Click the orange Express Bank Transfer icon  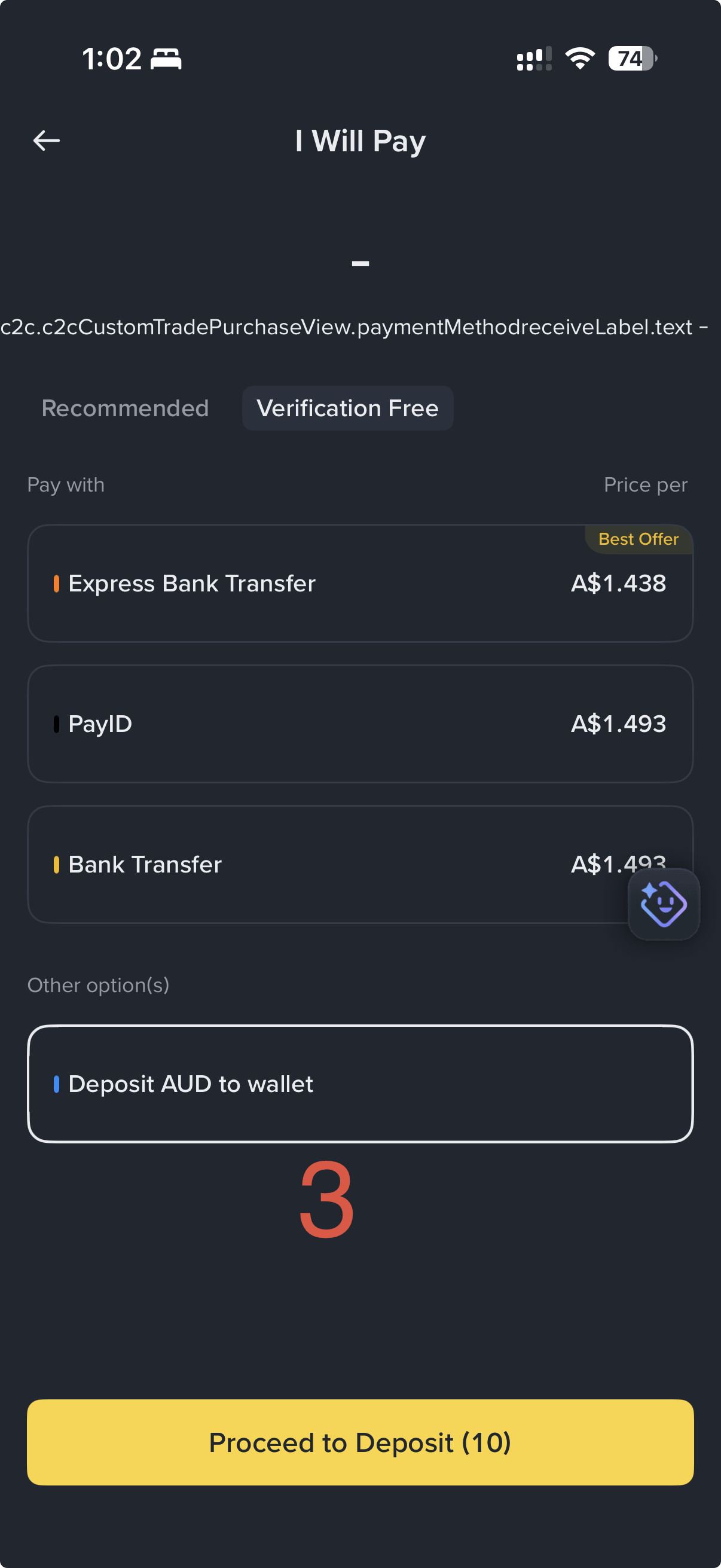tap(58, 583)
